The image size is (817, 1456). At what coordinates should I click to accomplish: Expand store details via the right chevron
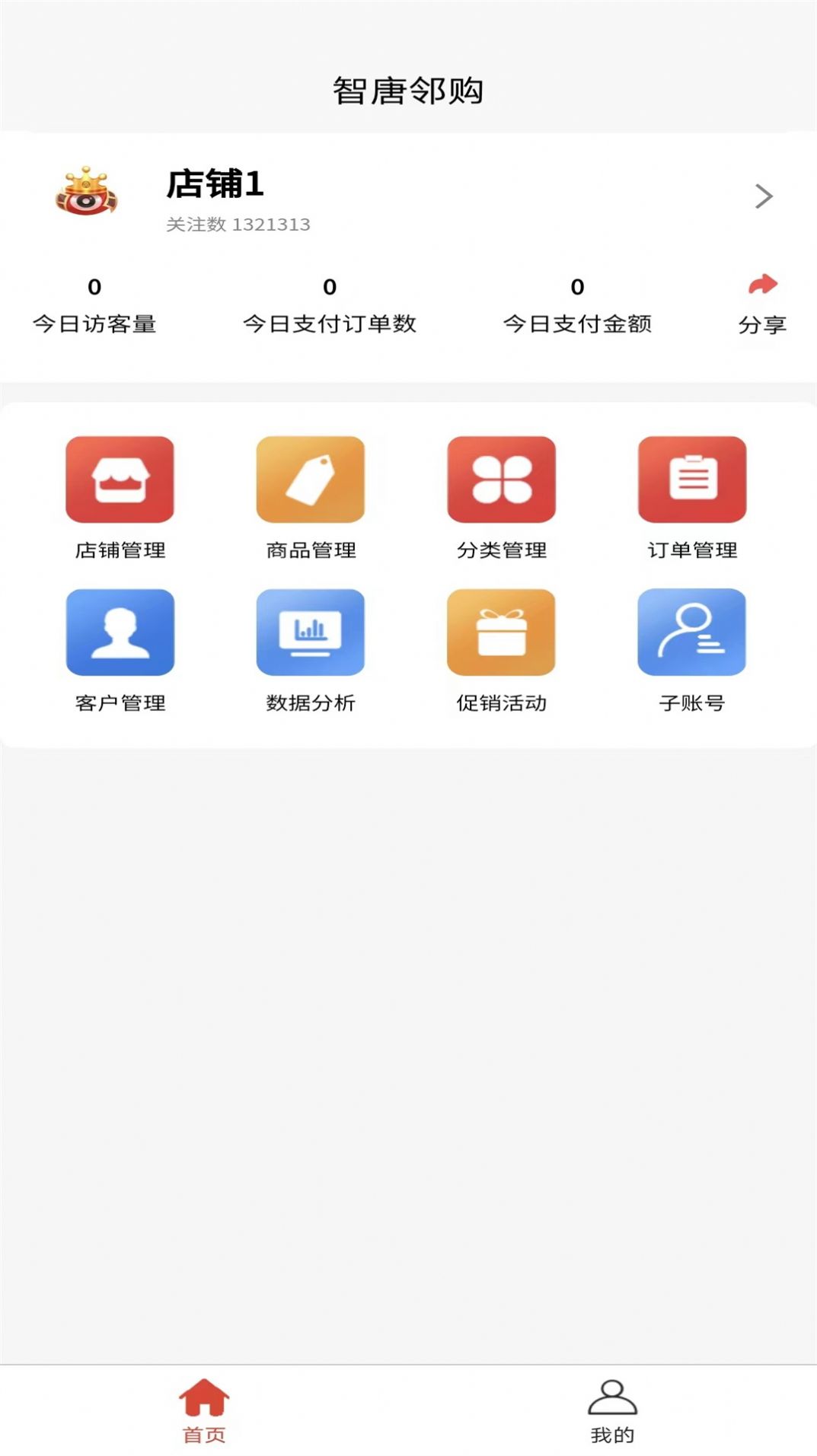[761, 196]
